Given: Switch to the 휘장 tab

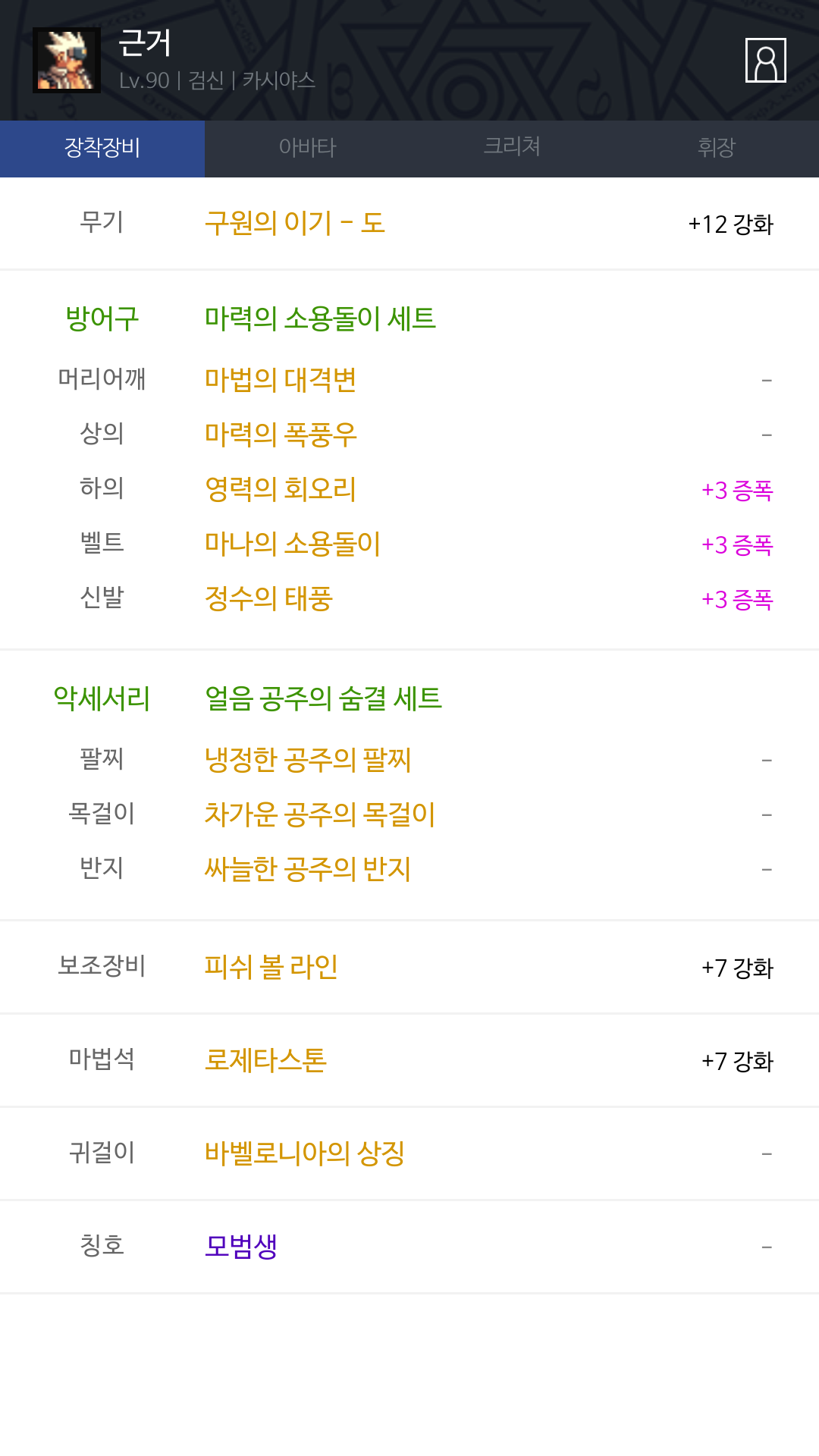Looking at the screenshot, I should click(x=717, y=149).
